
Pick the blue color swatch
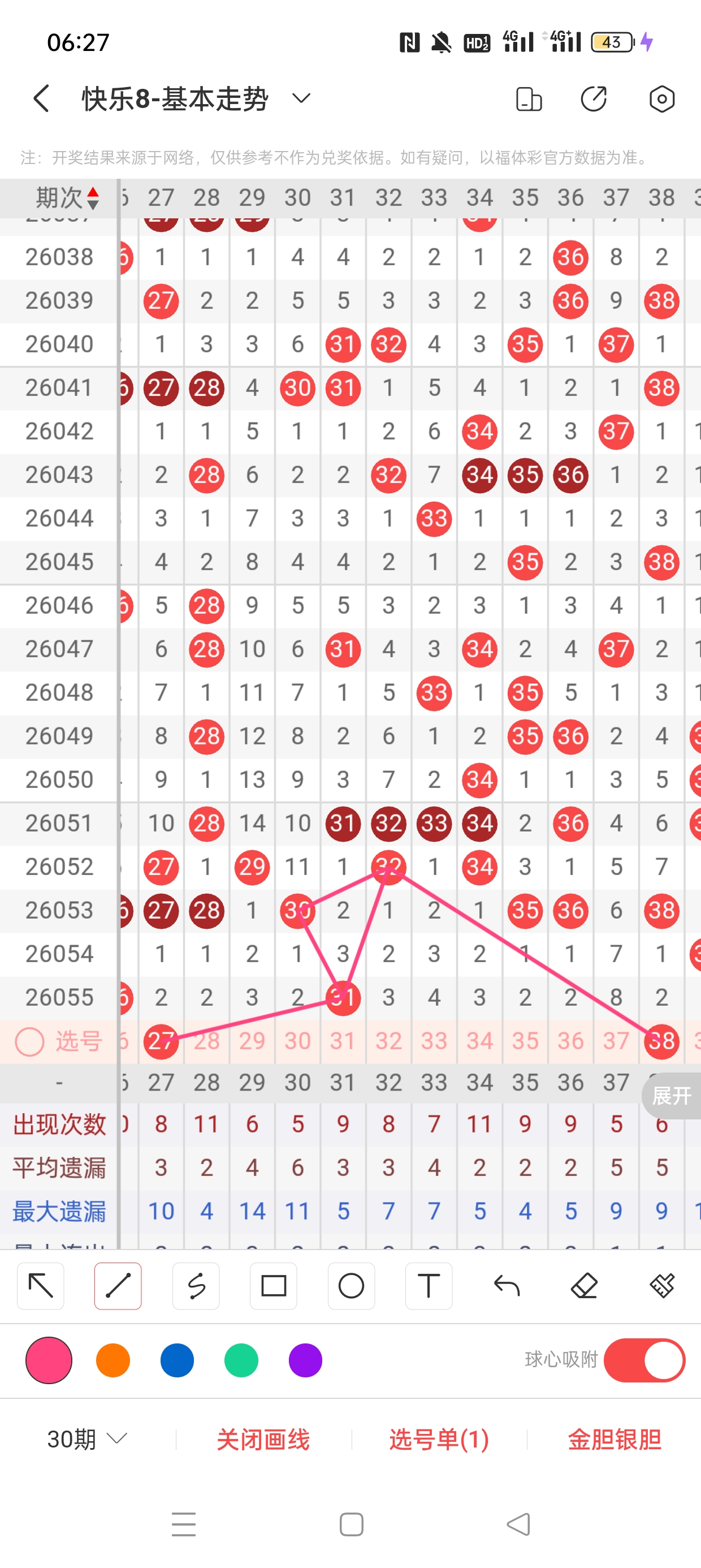177,1360
